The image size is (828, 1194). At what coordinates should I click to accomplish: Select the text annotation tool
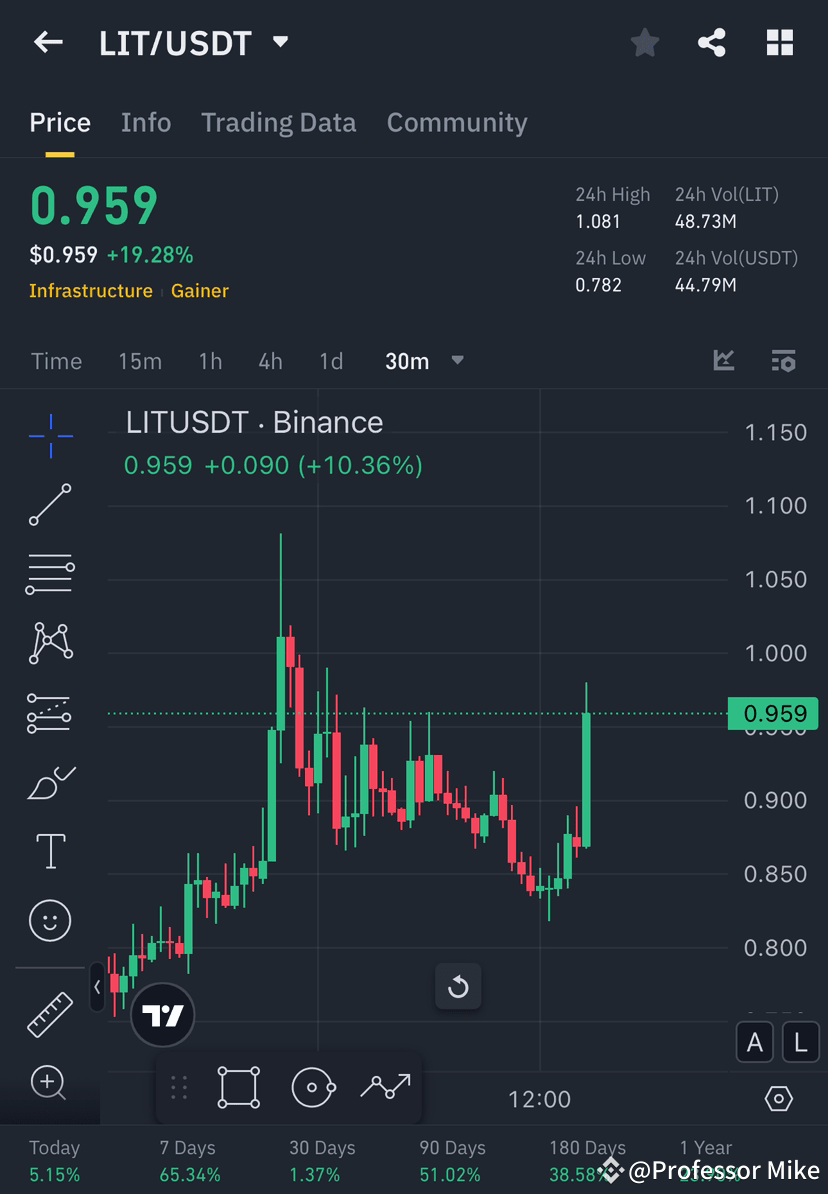[50, 850]
